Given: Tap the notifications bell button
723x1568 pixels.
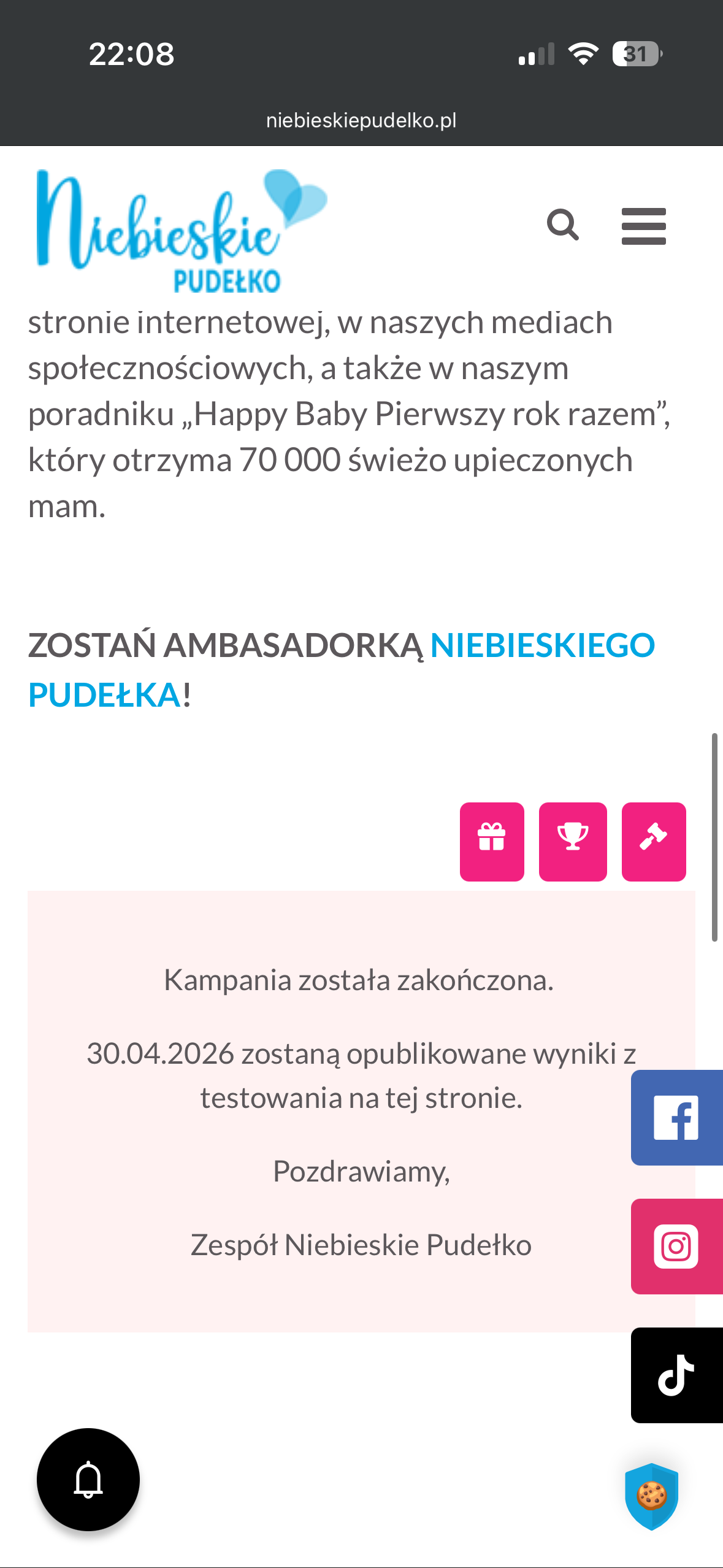Looking at the screenshot, I should click(x=88, y=1479).
